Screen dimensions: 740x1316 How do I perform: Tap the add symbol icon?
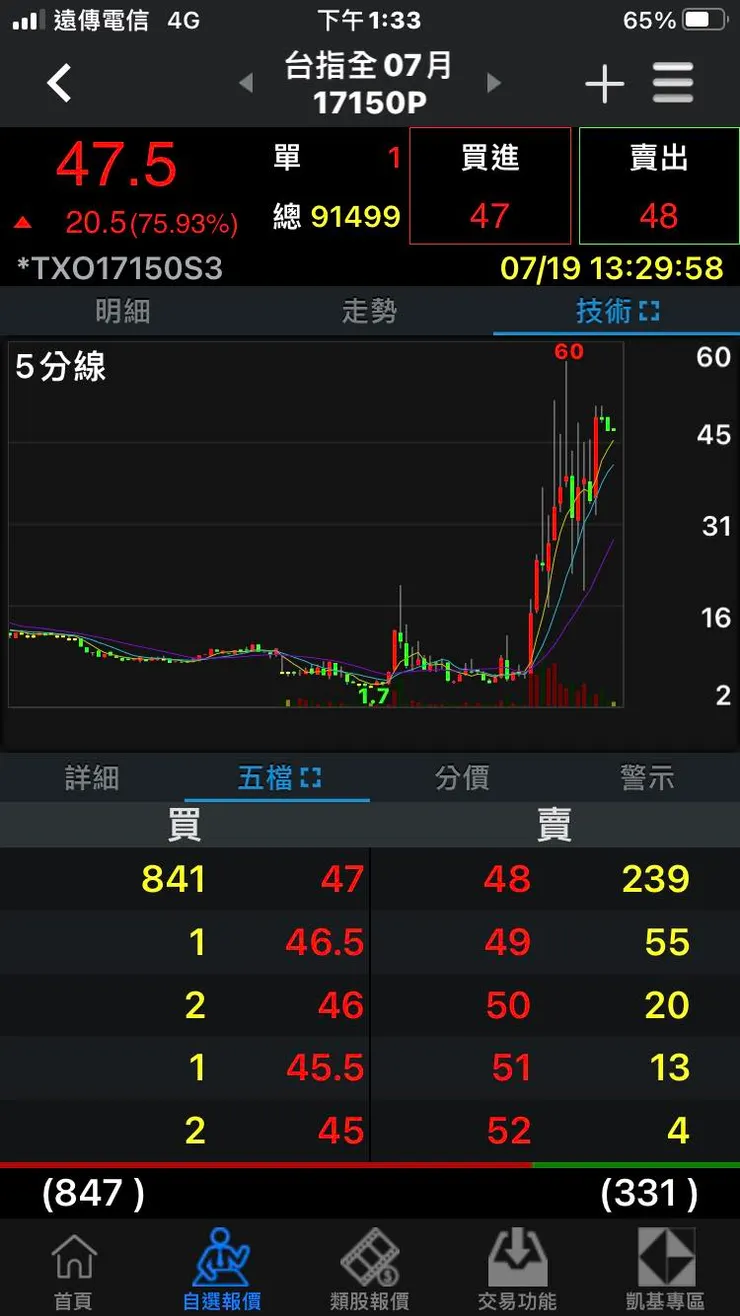coord(604,84)
